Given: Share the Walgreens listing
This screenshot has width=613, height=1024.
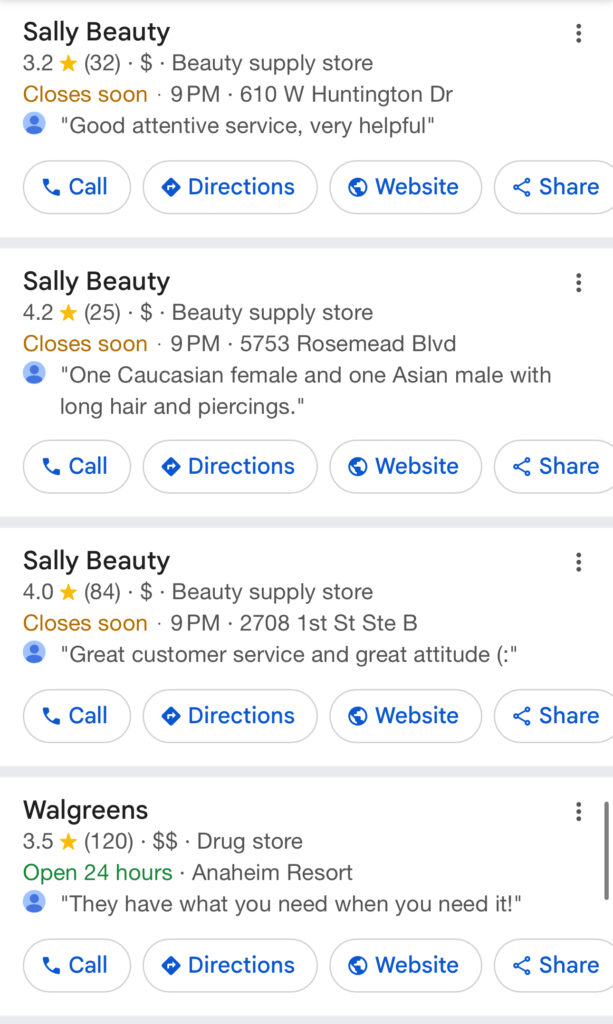Looking at the screenshot, I should [x=556, y=965].
